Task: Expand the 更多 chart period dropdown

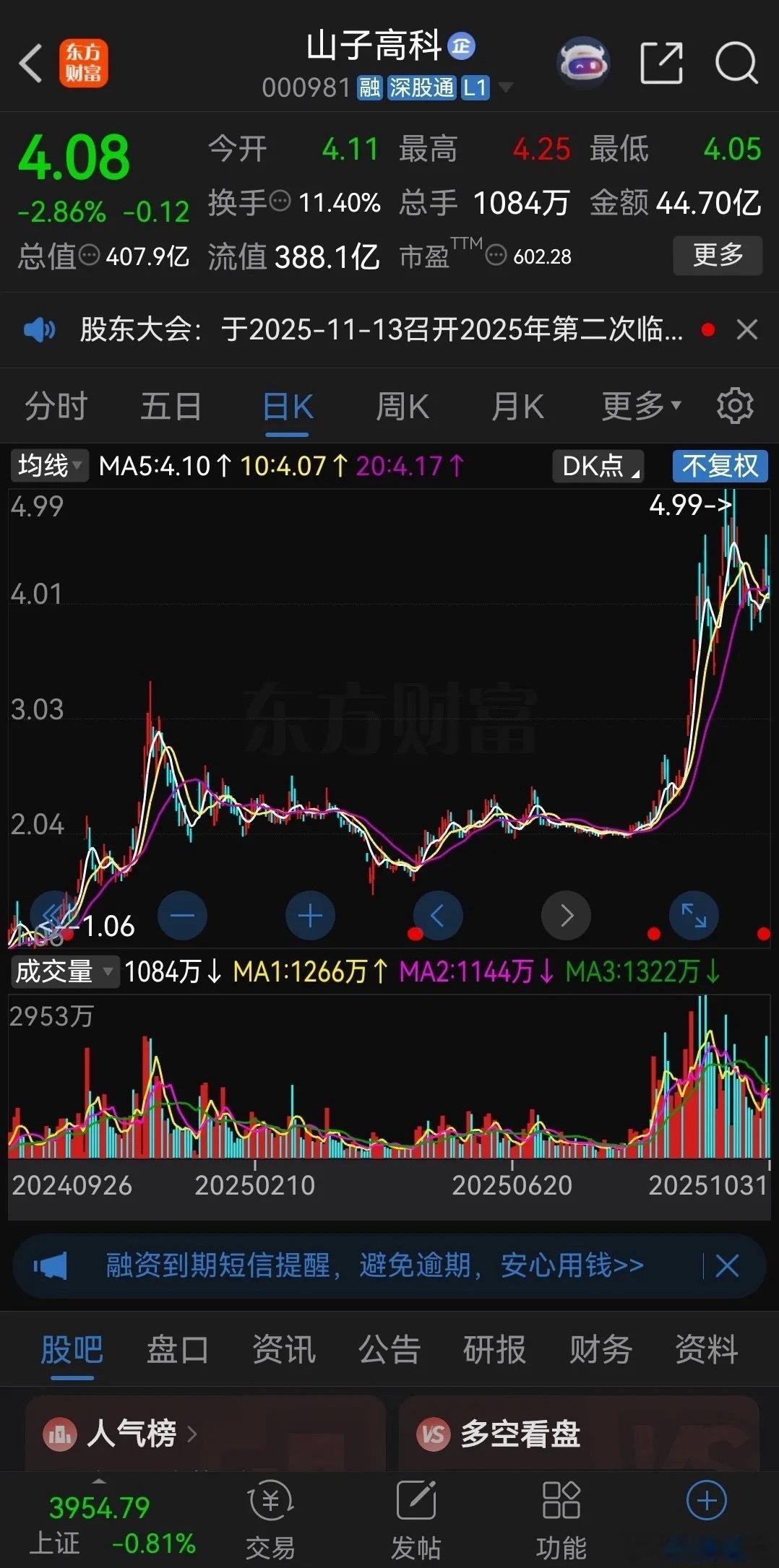Action: pos(640,405)
